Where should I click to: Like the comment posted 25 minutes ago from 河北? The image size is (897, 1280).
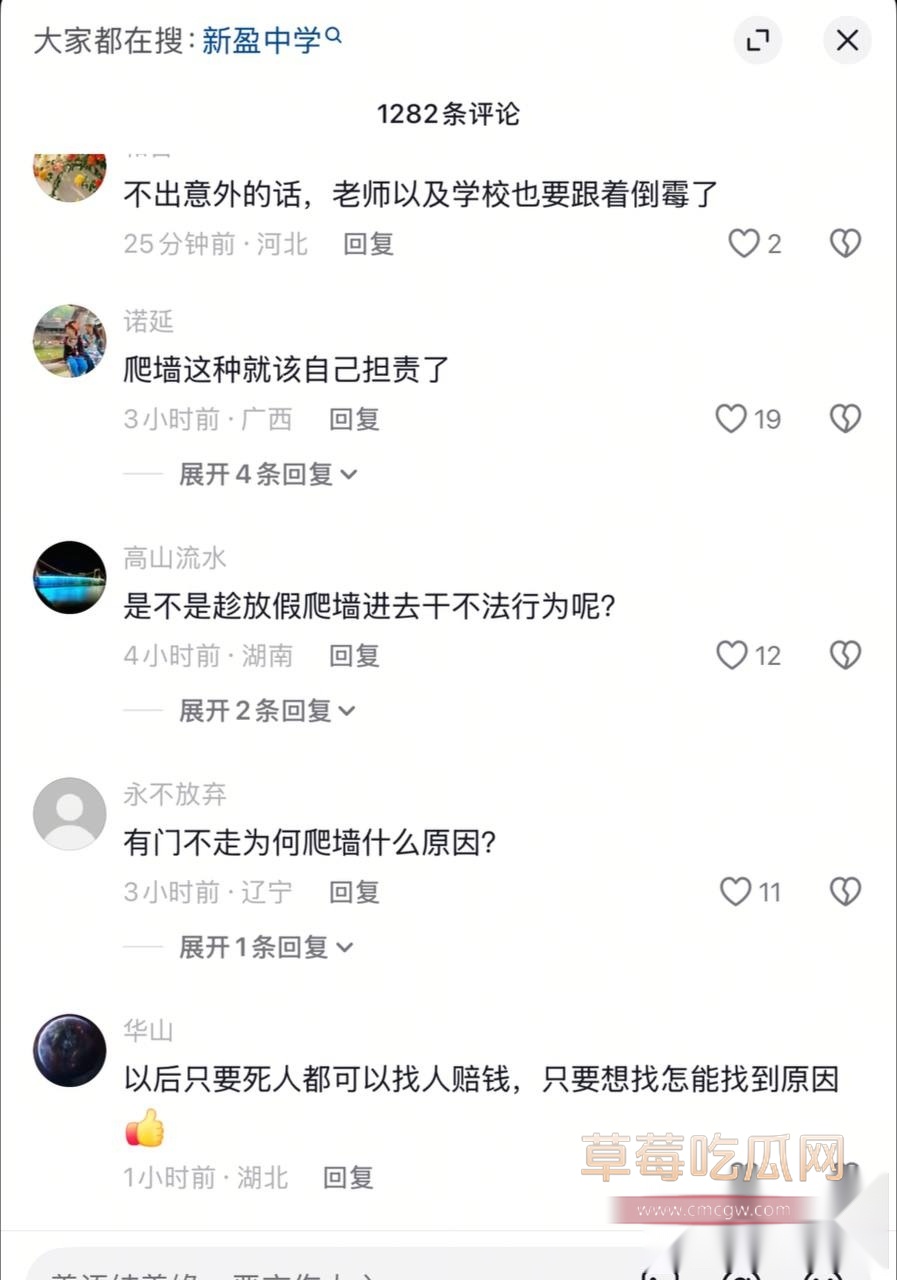click(x=743, y=243)
